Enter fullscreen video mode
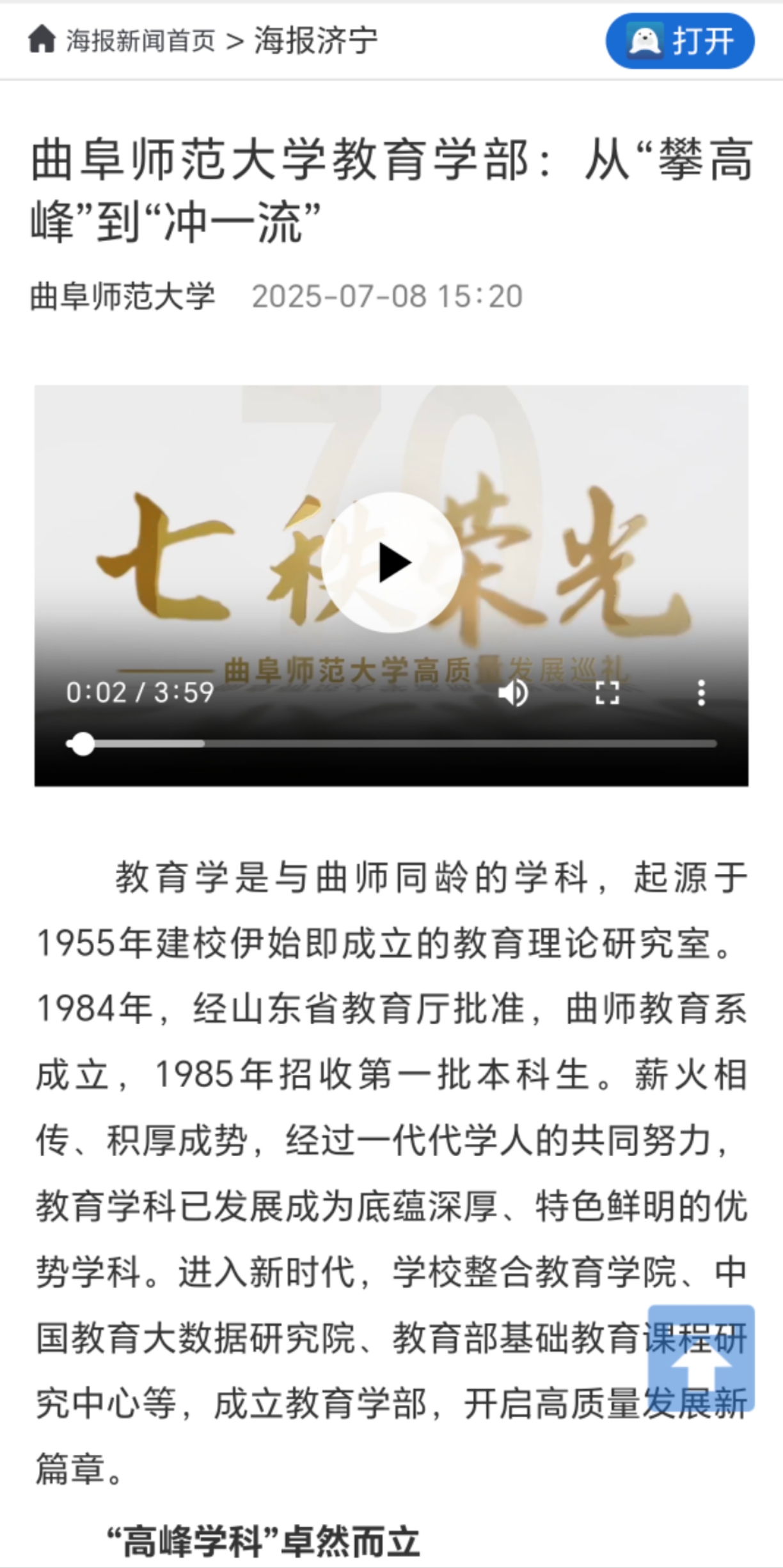Screen dimensions: 783x1568 point(607,693)
